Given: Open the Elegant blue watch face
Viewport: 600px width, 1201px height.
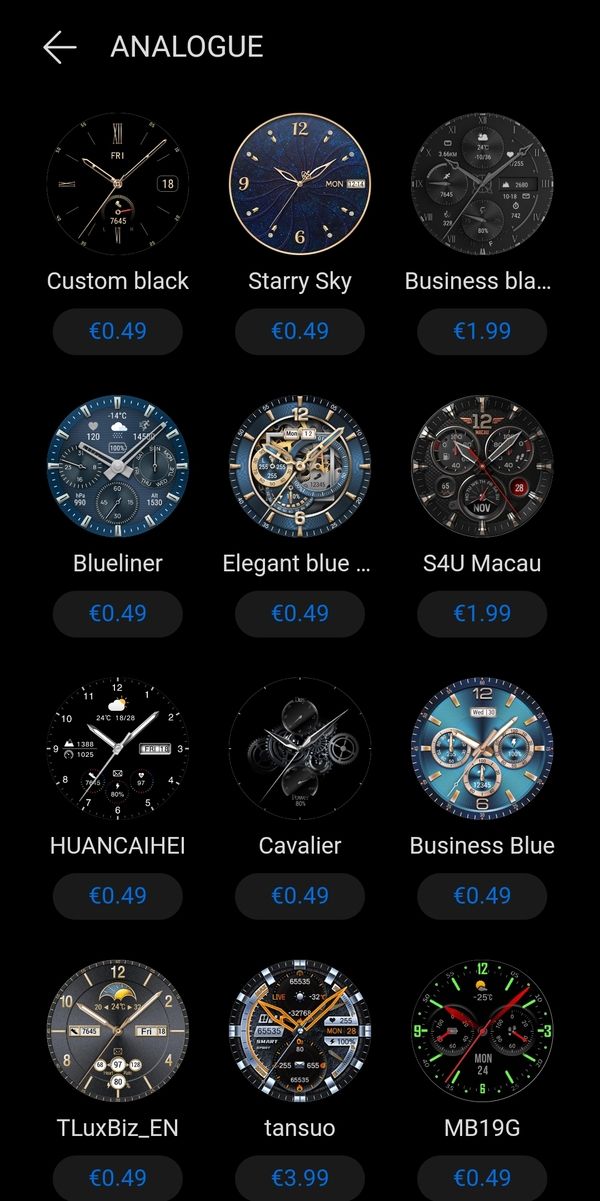Looking at the screenshot, I should [300, 466].
